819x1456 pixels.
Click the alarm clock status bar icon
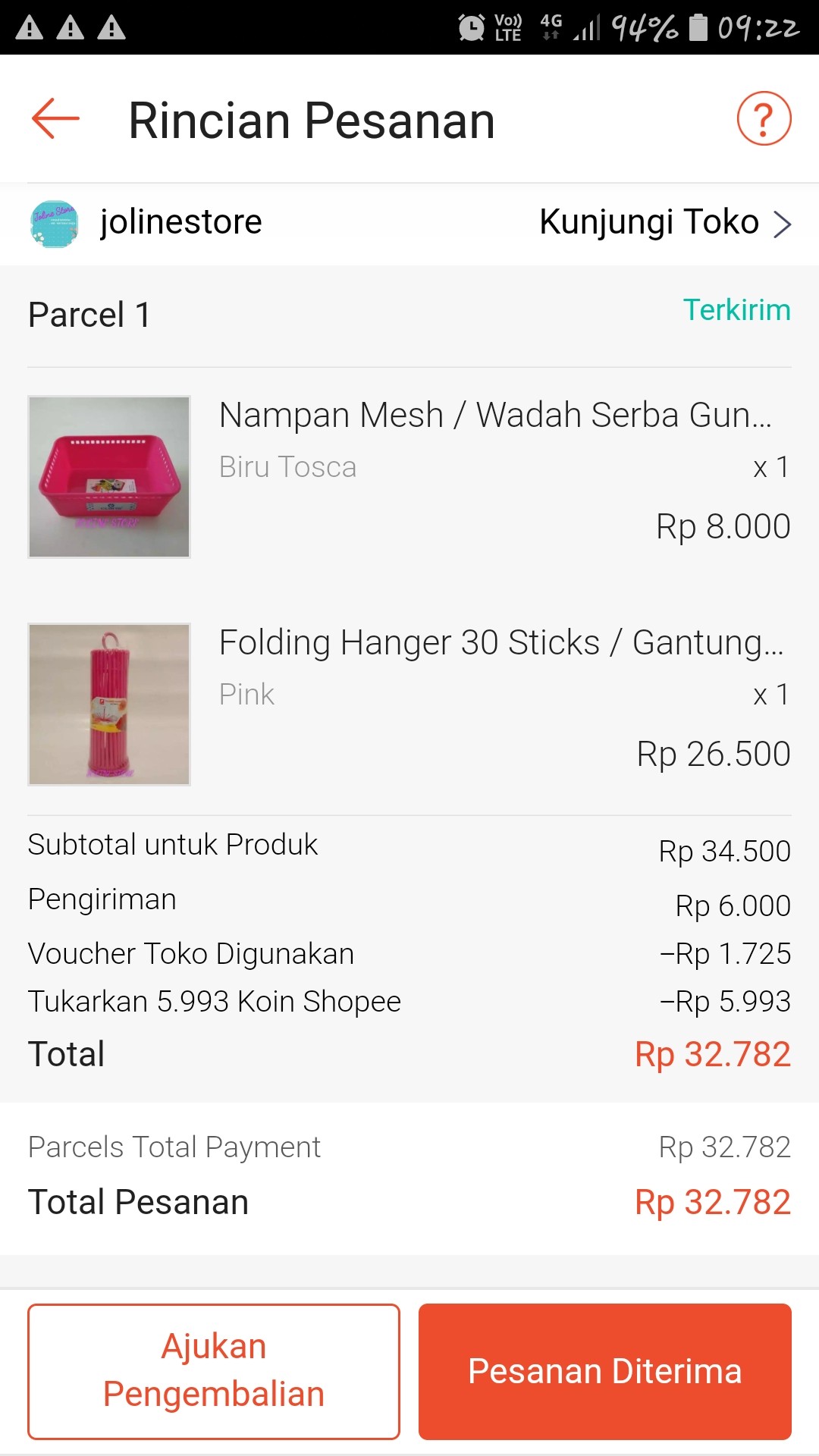click(x=472, y=25)
